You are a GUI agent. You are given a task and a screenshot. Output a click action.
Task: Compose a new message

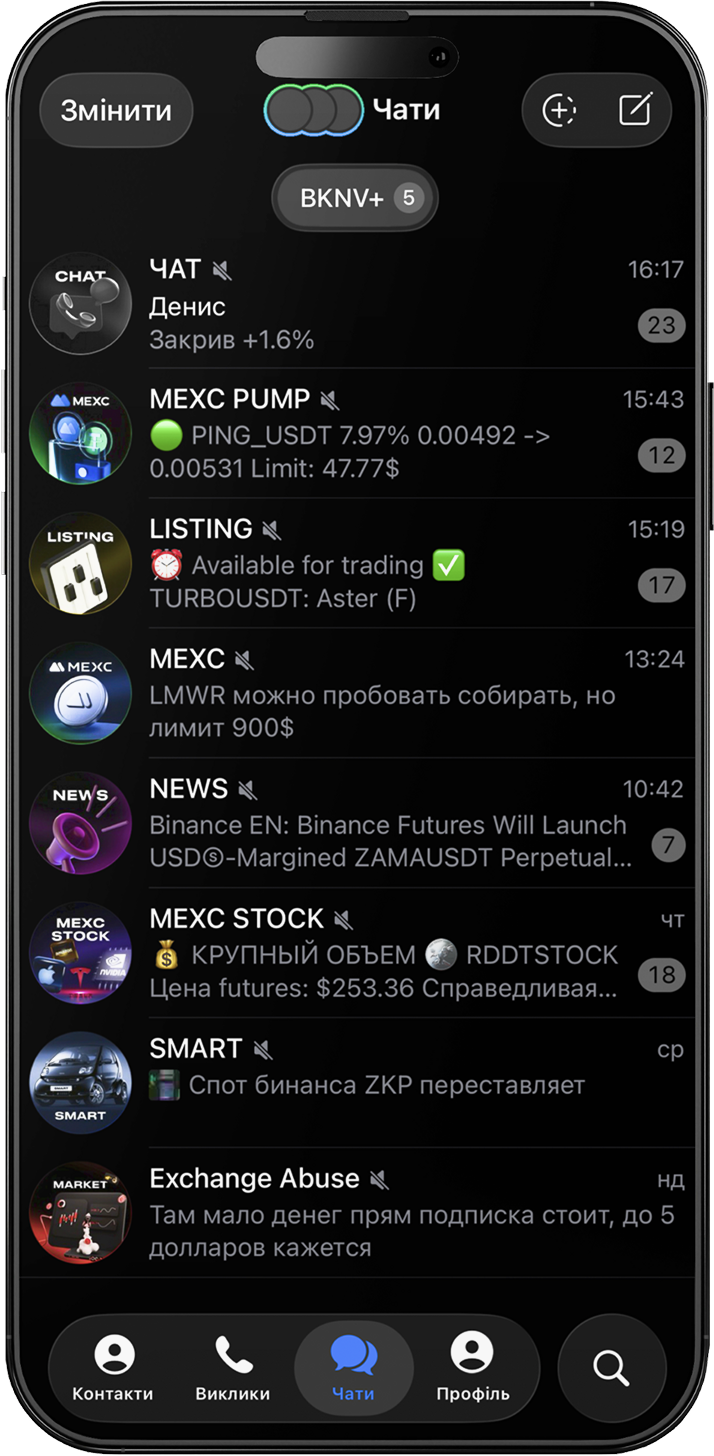tap(635, 110)
